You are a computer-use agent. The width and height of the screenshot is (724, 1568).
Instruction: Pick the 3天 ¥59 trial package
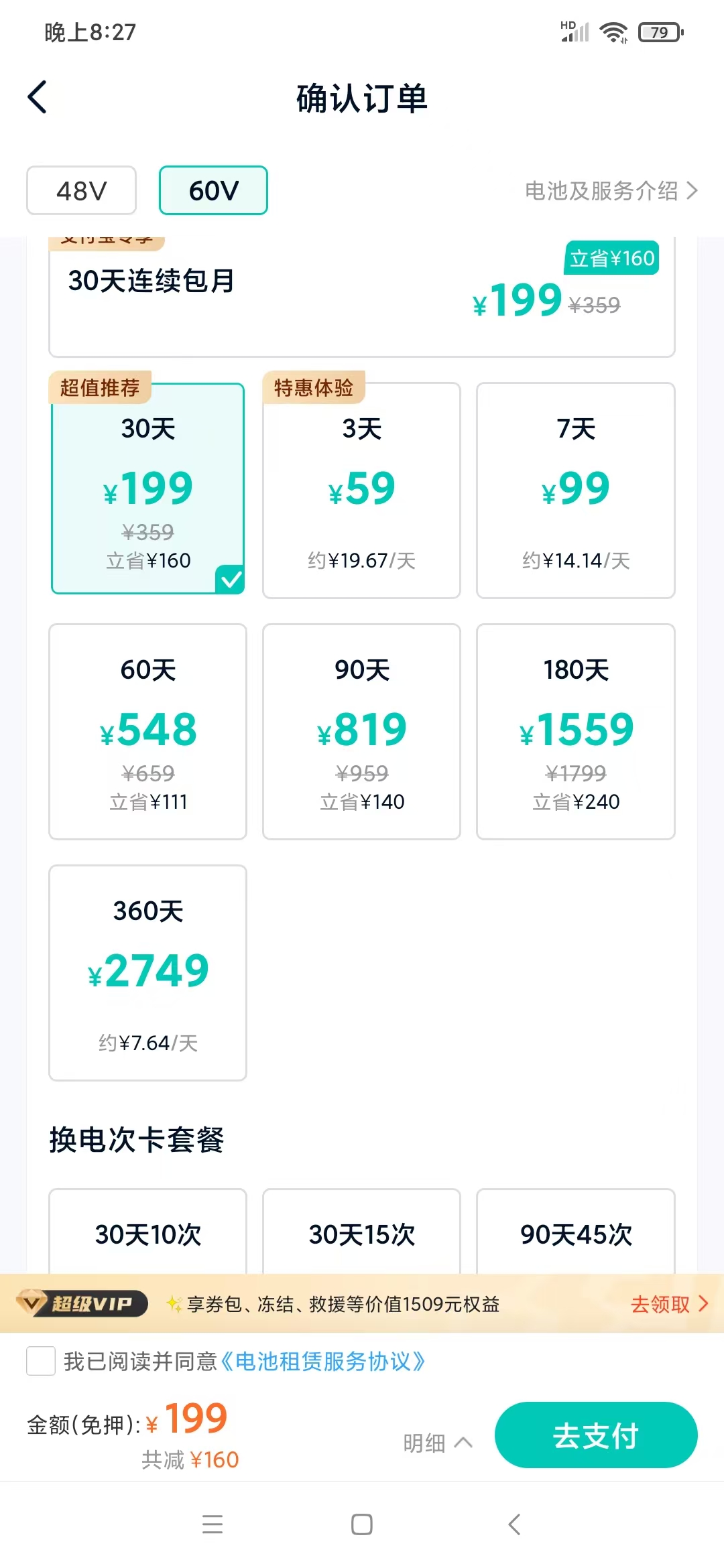pyautogui.click(x=361, y=491)
